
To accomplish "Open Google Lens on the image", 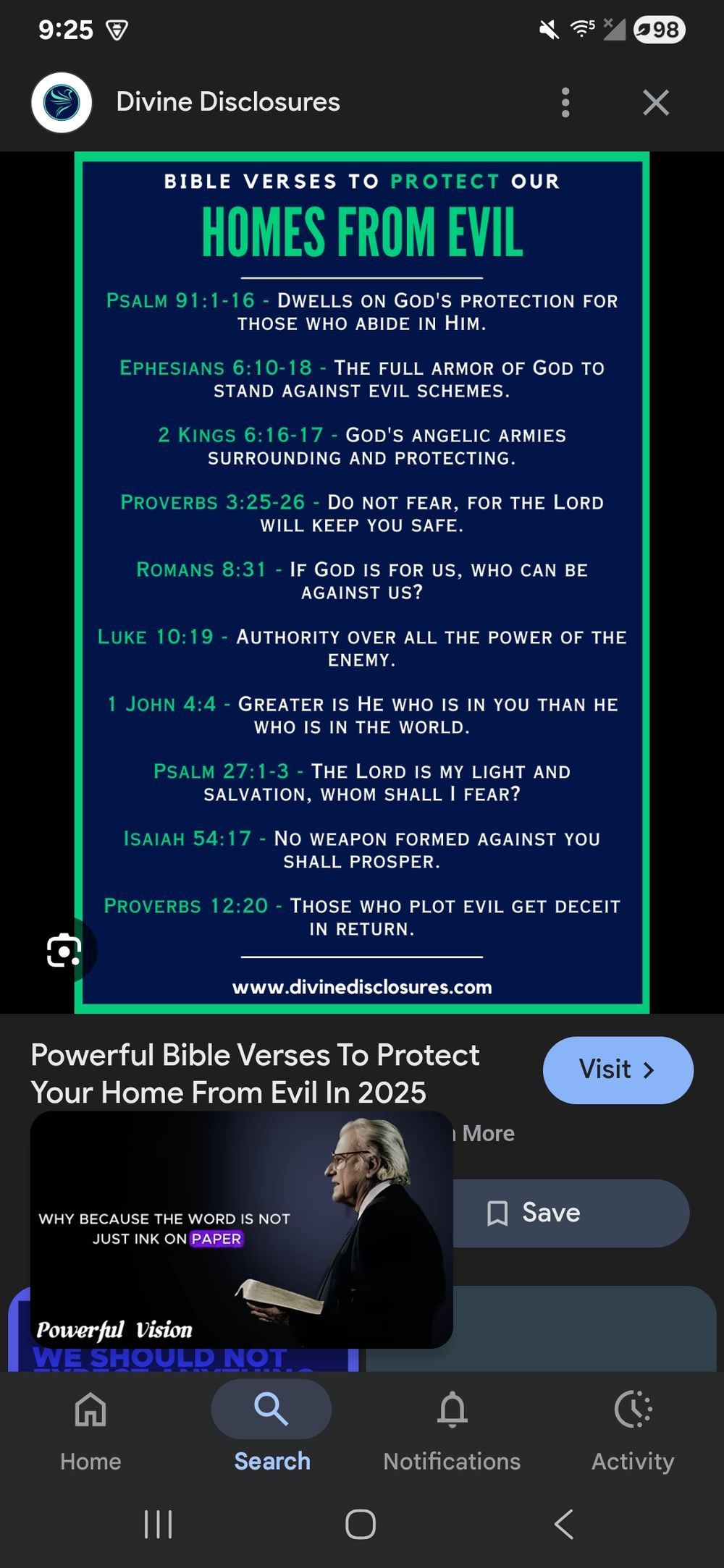I will point(64,950).
